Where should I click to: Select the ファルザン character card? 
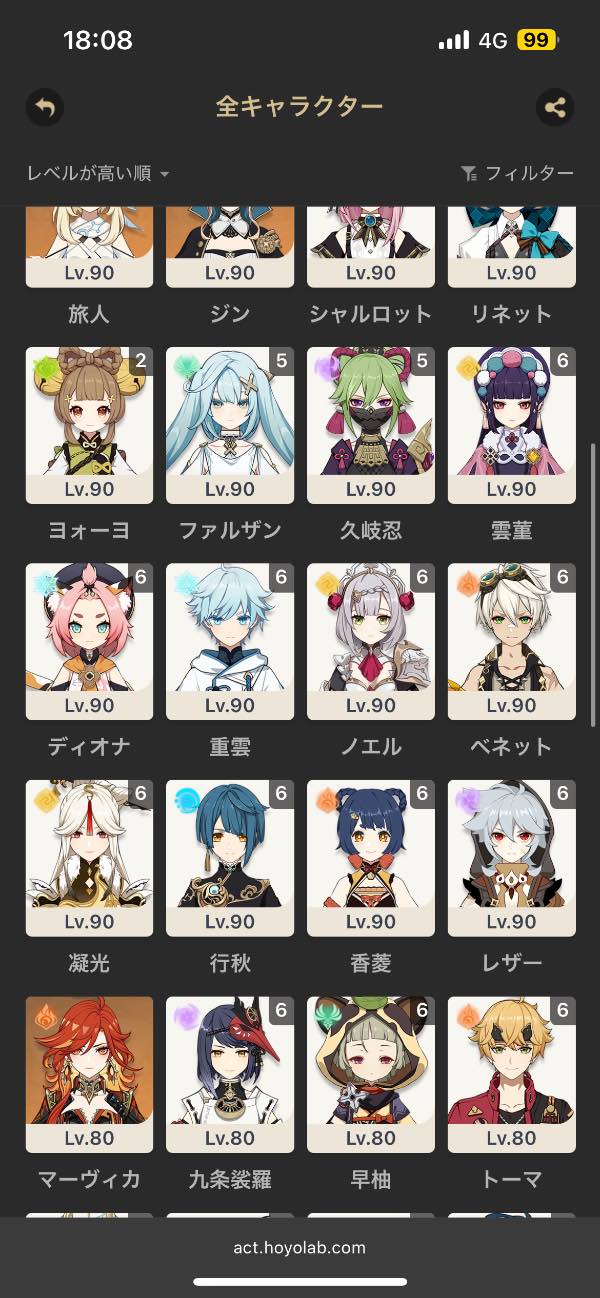point(230,425)
